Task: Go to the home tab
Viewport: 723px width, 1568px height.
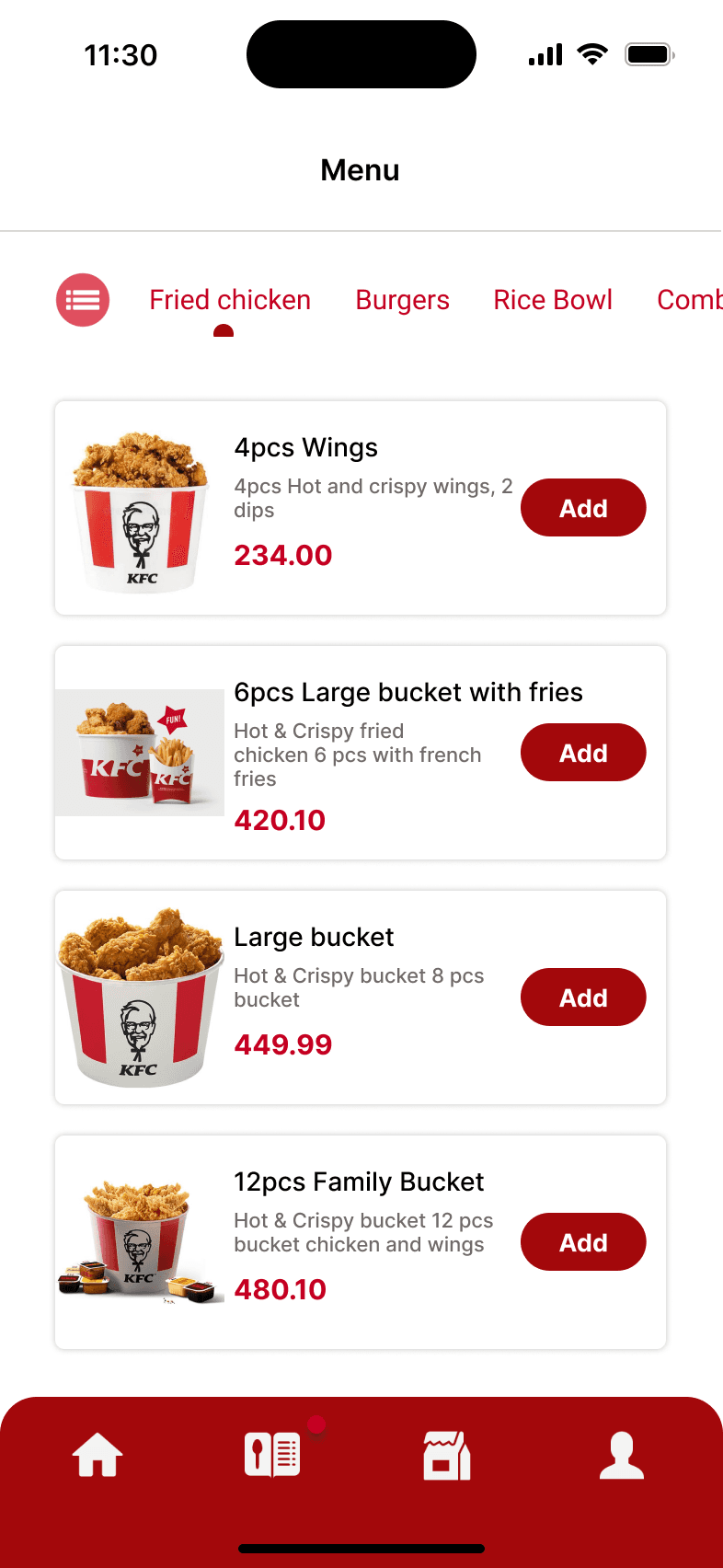Action: click(98, 1456)
